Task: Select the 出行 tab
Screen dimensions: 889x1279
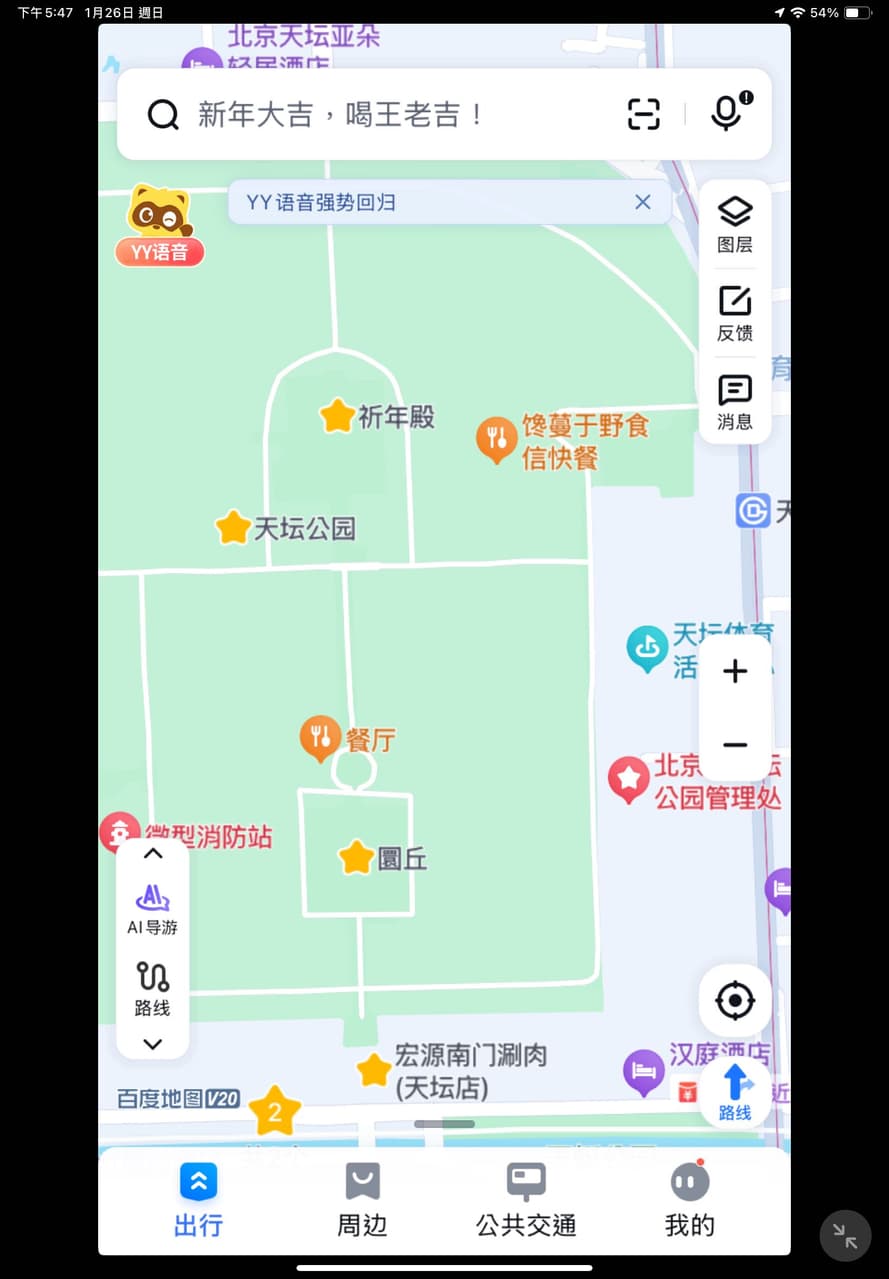Action: (198, 1200)
